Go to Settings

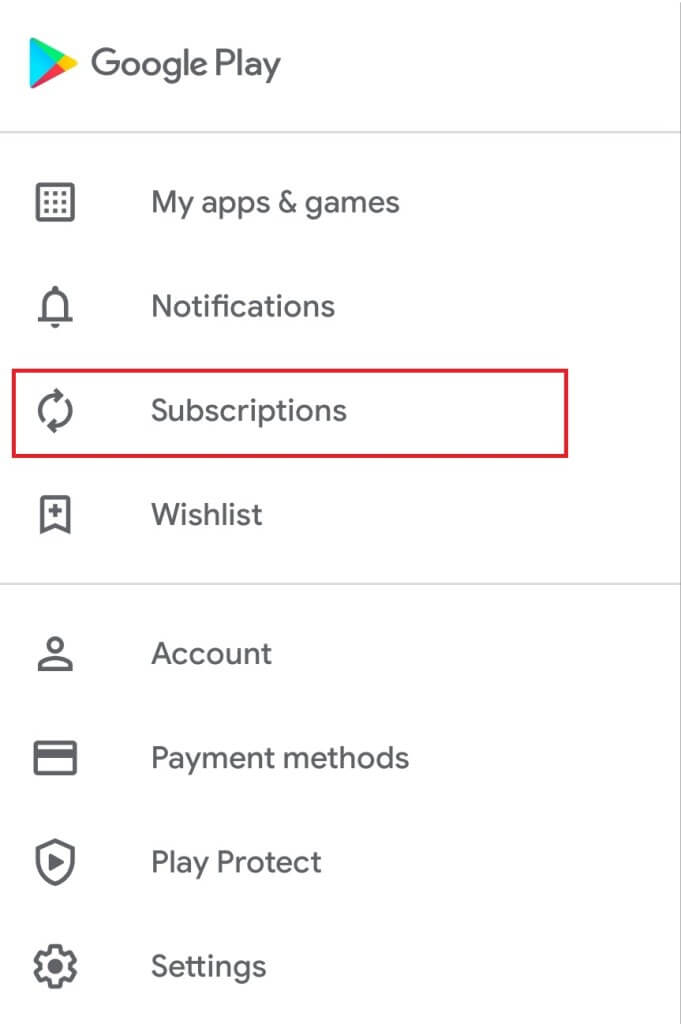point(208,967)
